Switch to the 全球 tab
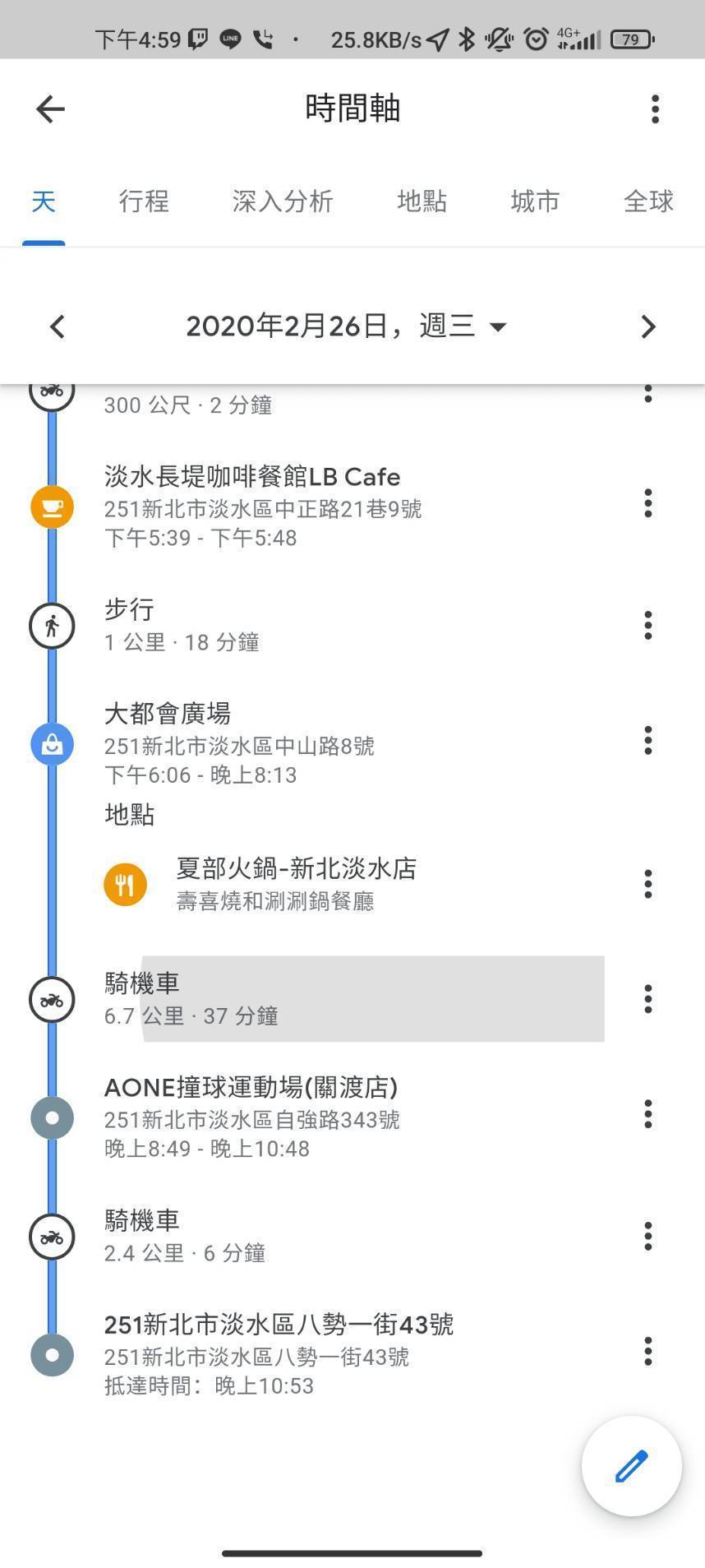The image size is (705, 1568). pos(648,201)
